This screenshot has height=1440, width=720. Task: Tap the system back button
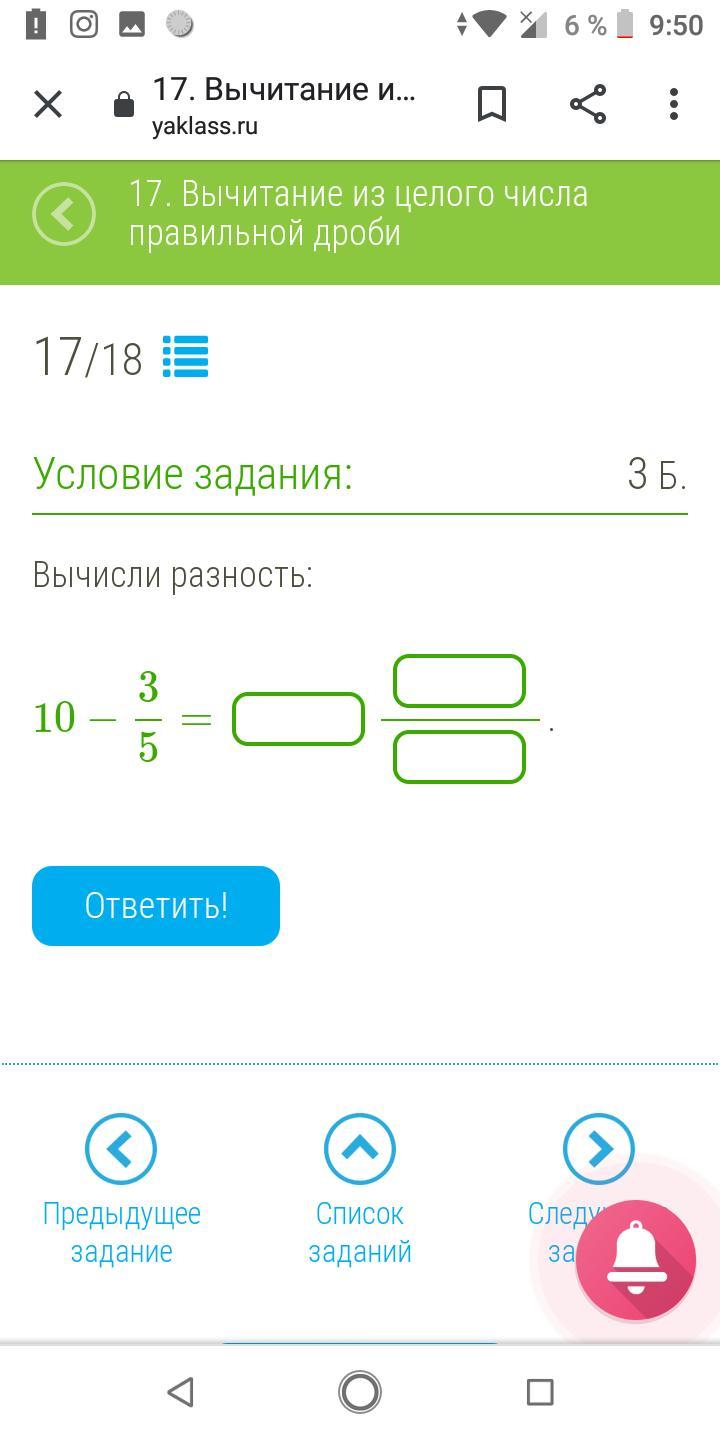coord(180,1392)
